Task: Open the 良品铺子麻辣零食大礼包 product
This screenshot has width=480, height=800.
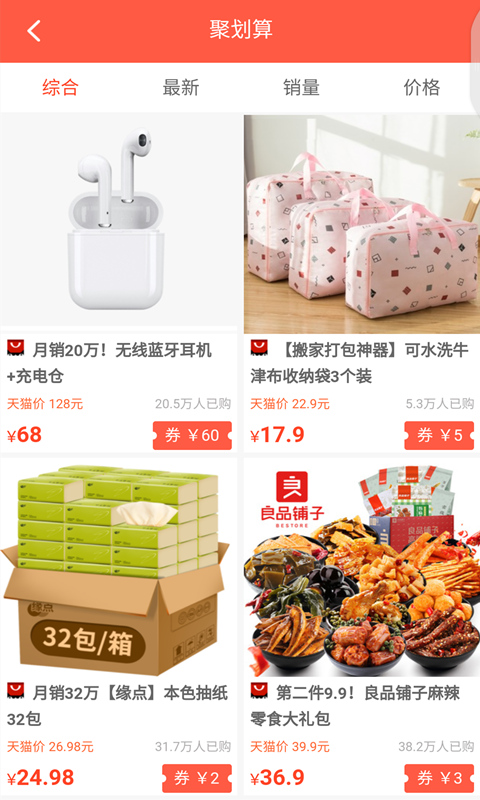Action: click(x=362, y=627)
